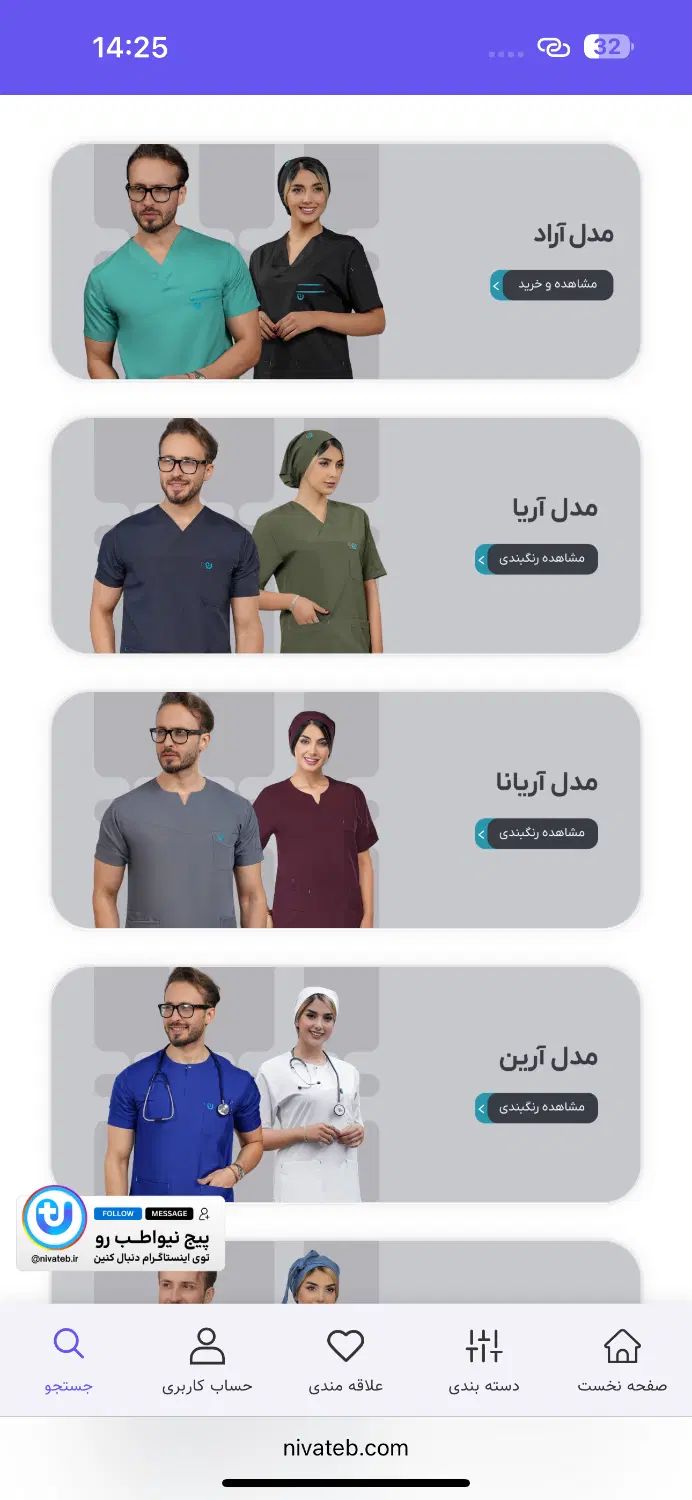Go to حساب کاربری account tab
Image resolution: width=692 pixels, height=1500 pixels.
click(207, 1360)
